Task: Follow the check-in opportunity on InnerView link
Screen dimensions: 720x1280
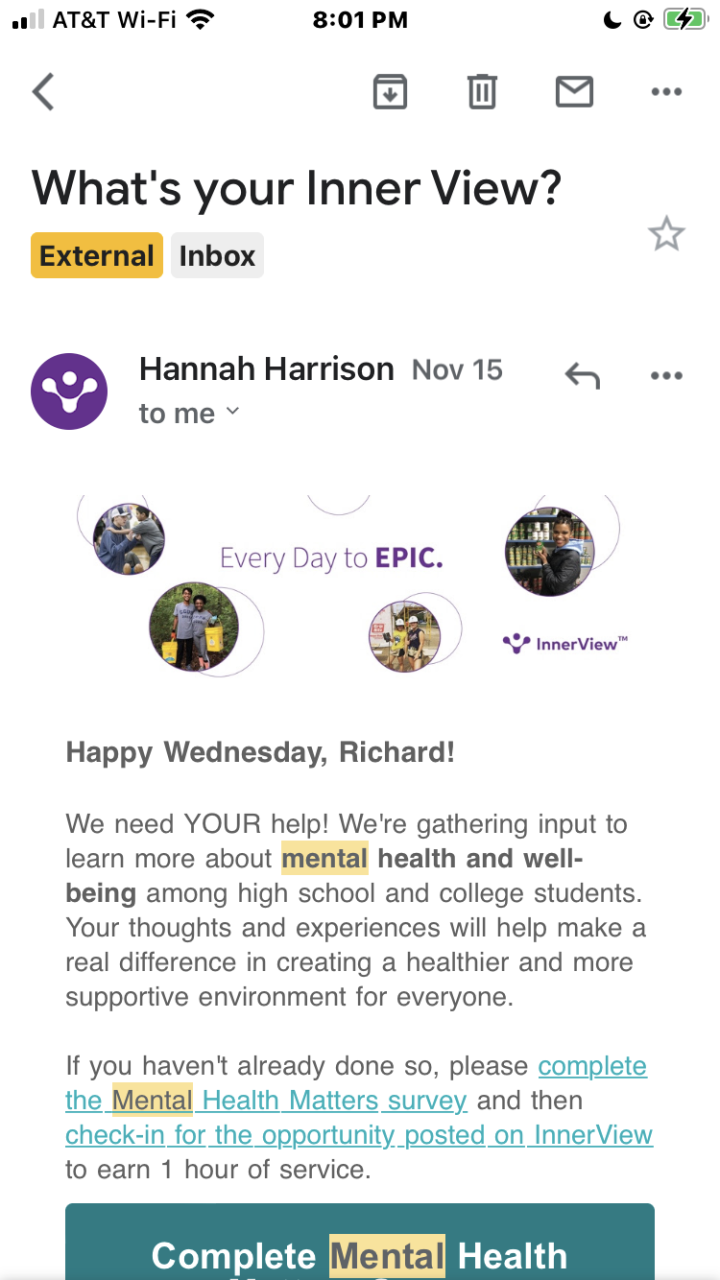Action: (359, 1135)
